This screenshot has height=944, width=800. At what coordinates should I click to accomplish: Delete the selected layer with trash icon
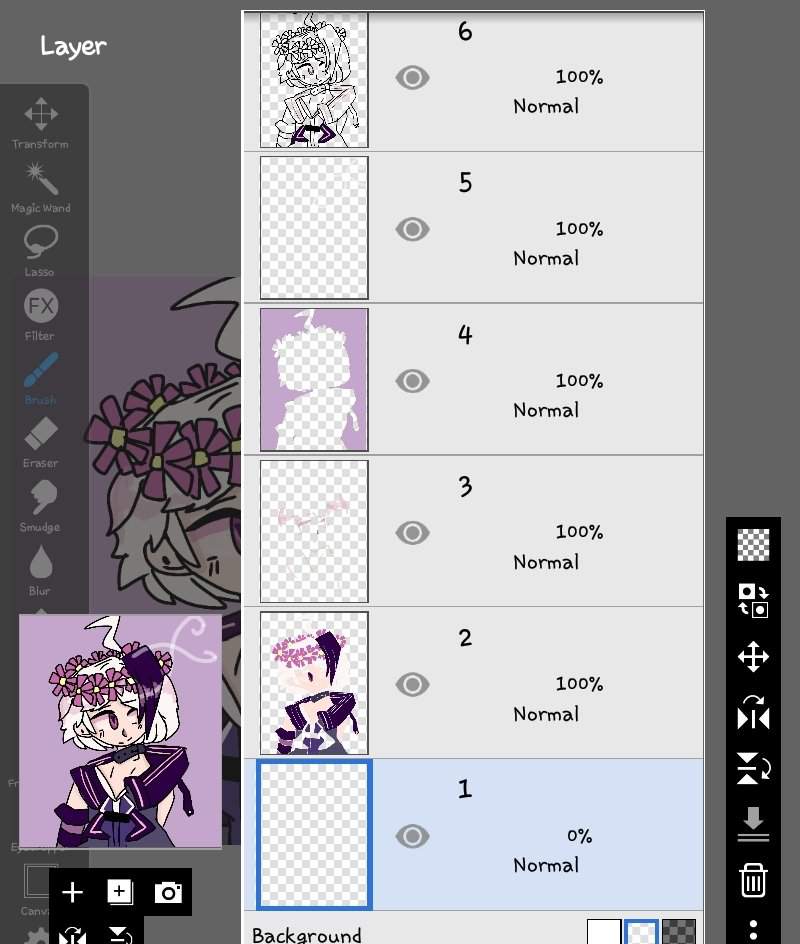point(753,881)
